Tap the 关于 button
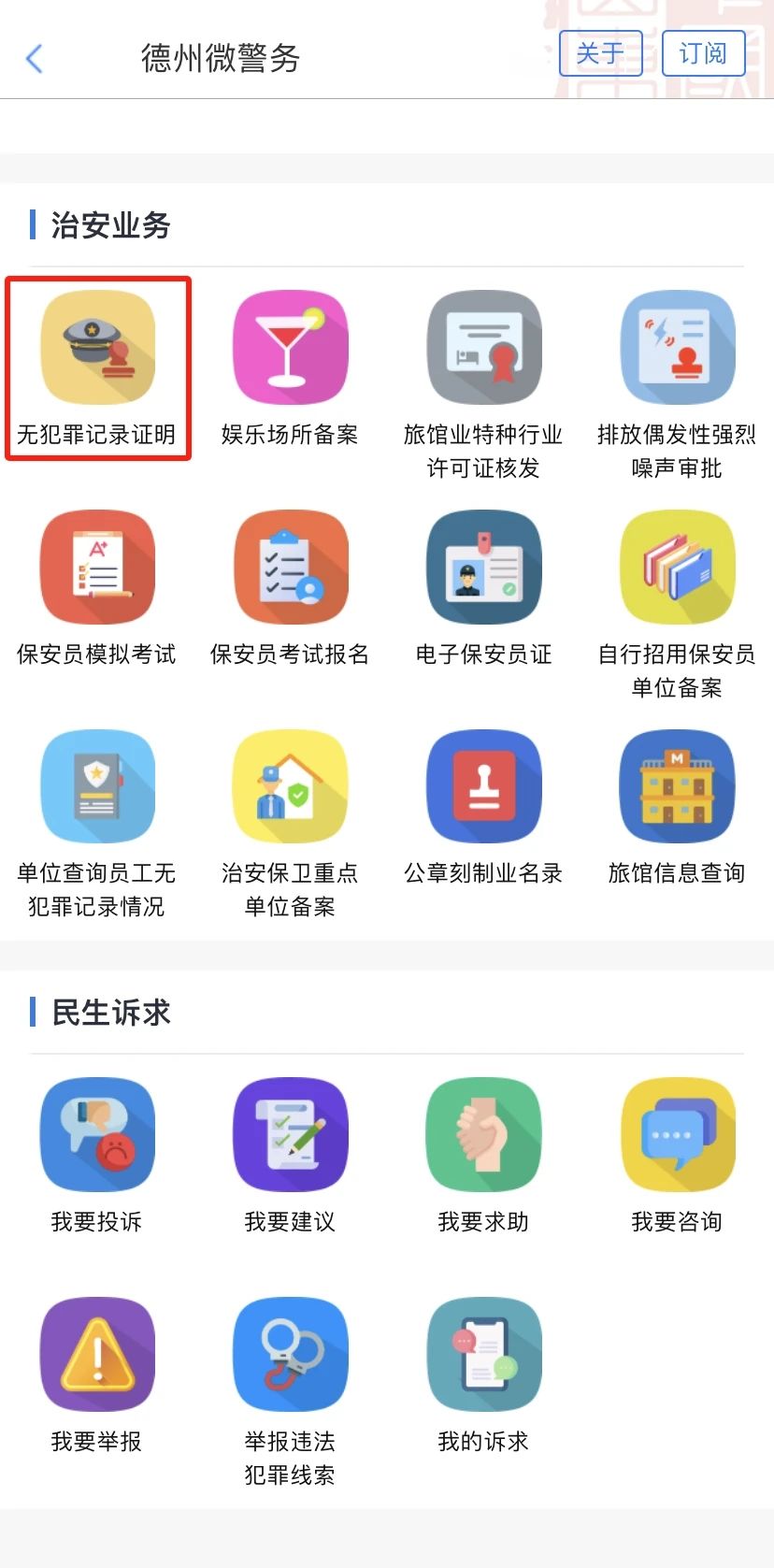 point(600,53)
